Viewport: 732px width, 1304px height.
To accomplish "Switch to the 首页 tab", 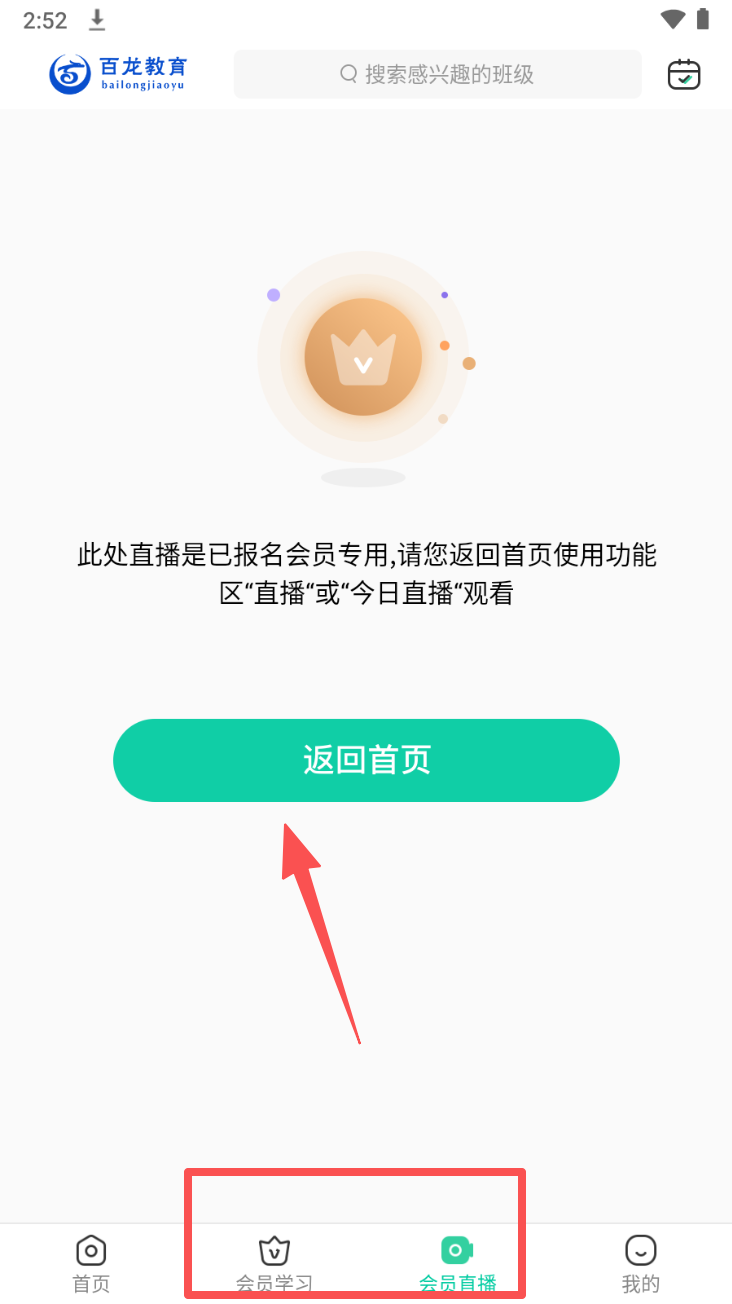I will (x=91, y=1263).
